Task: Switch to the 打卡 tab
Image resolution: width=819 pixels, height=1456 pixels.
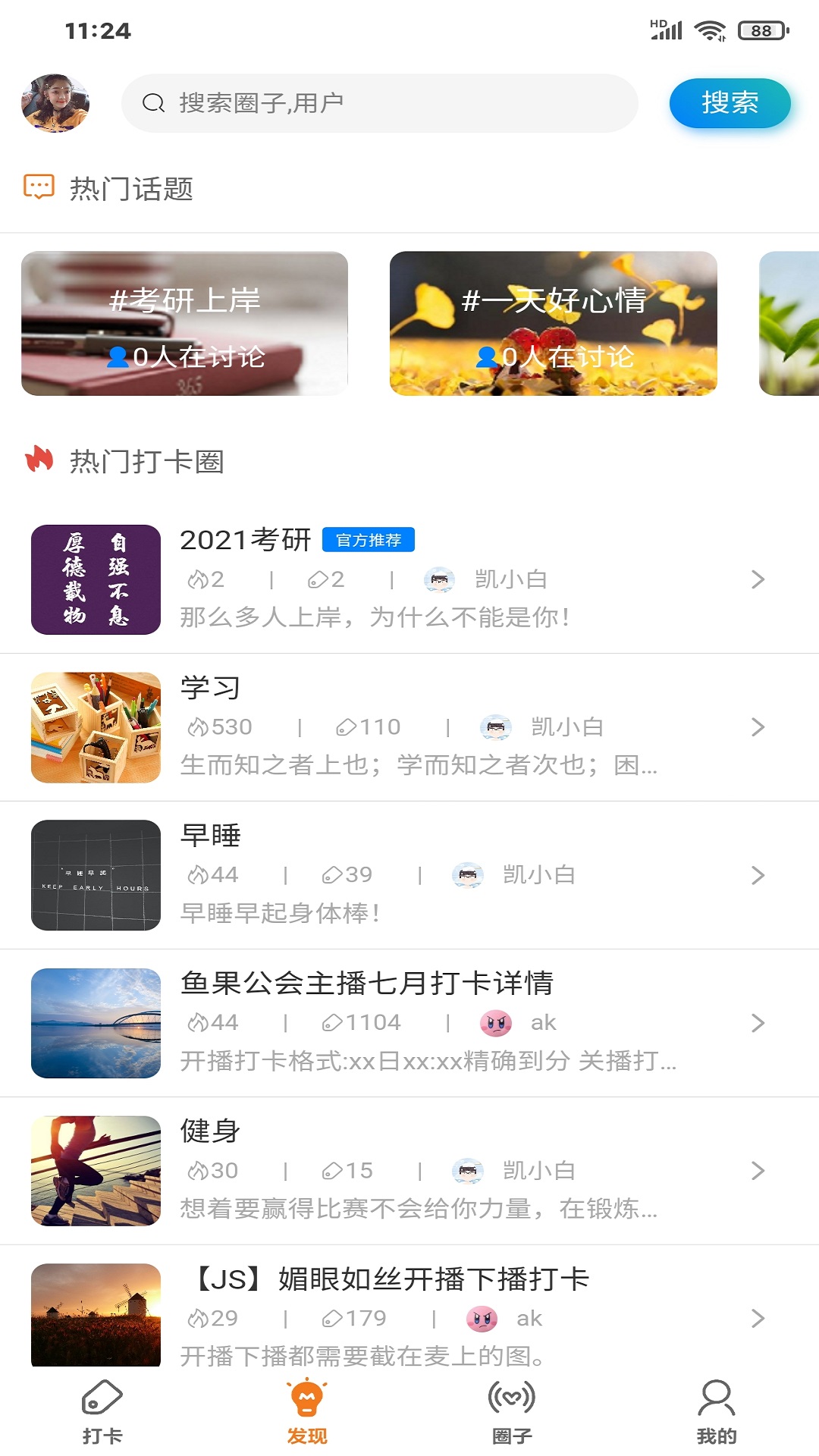Action: pos(102,1412)
